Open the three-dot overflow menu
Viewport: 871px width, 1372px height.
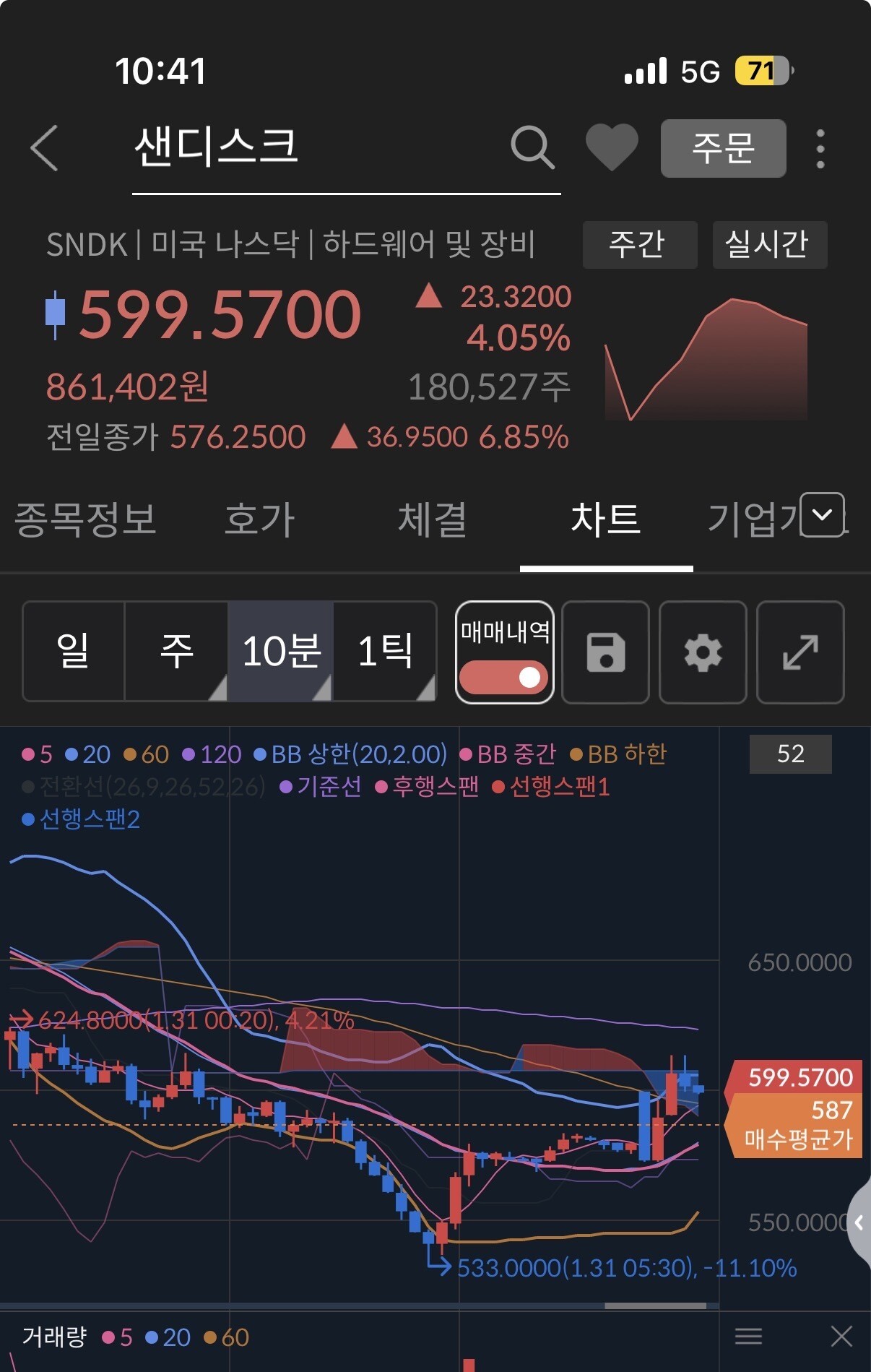coord(820,149)
